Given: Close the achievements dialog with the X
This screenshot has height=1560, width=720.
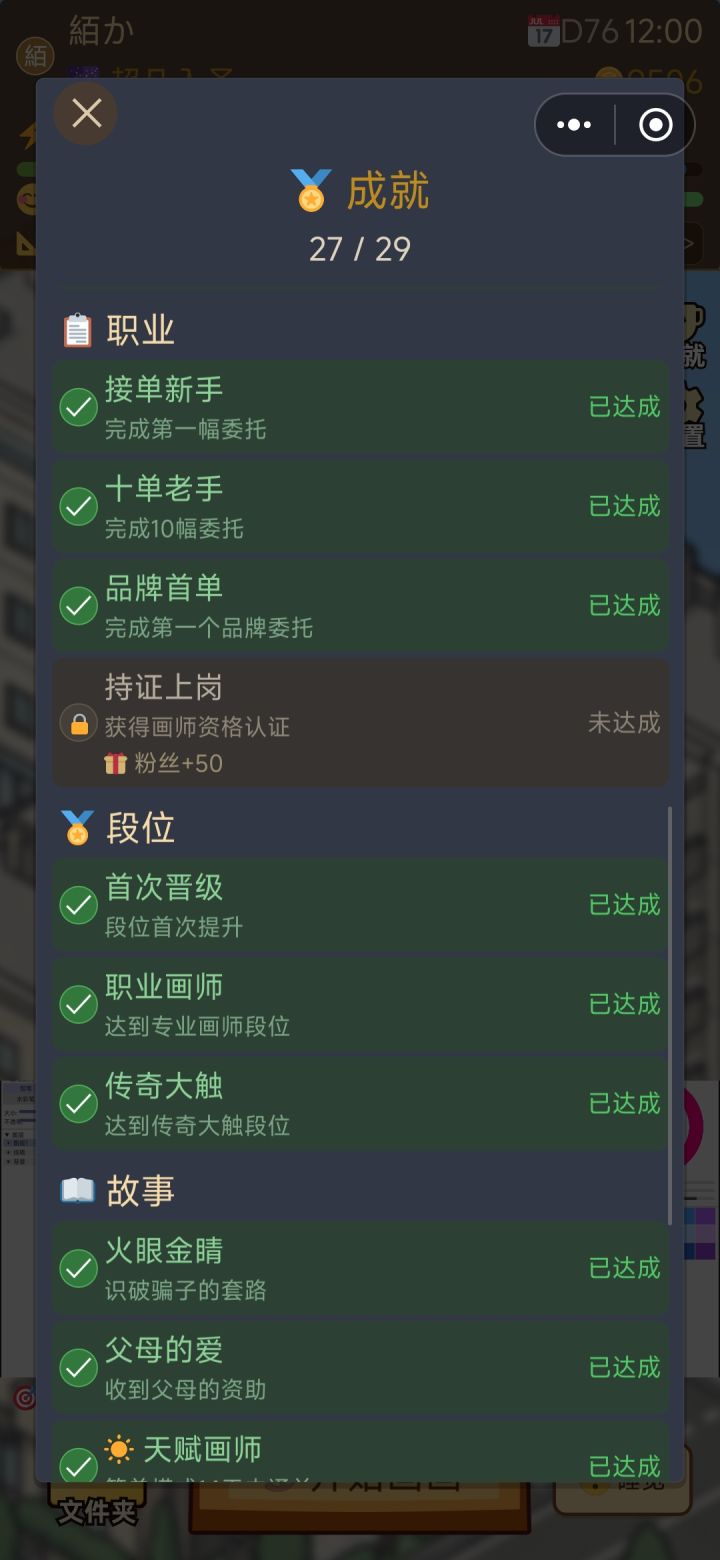Looking at the screenshot, I should [85, 113].
